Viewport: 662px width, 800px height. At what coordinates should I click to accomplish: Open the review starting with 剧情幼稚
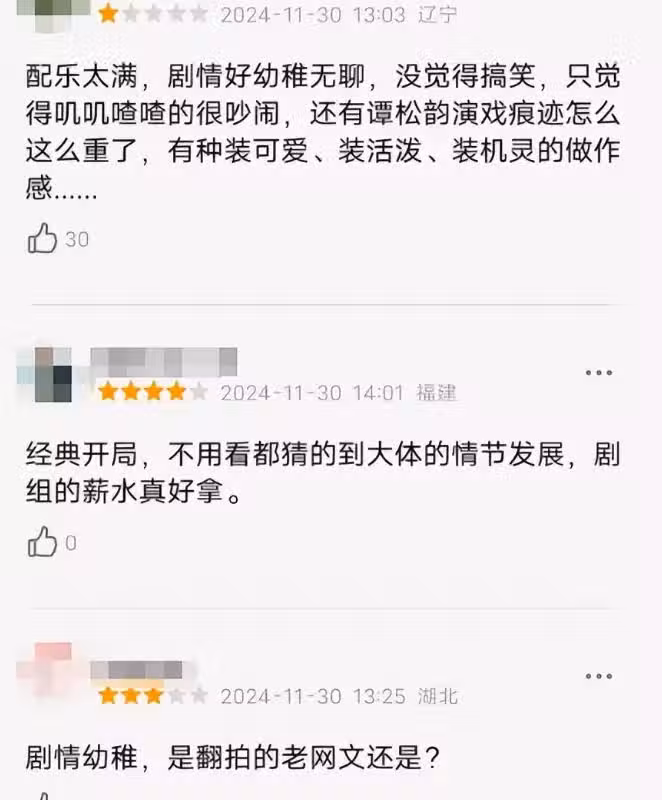pos(232,757)
